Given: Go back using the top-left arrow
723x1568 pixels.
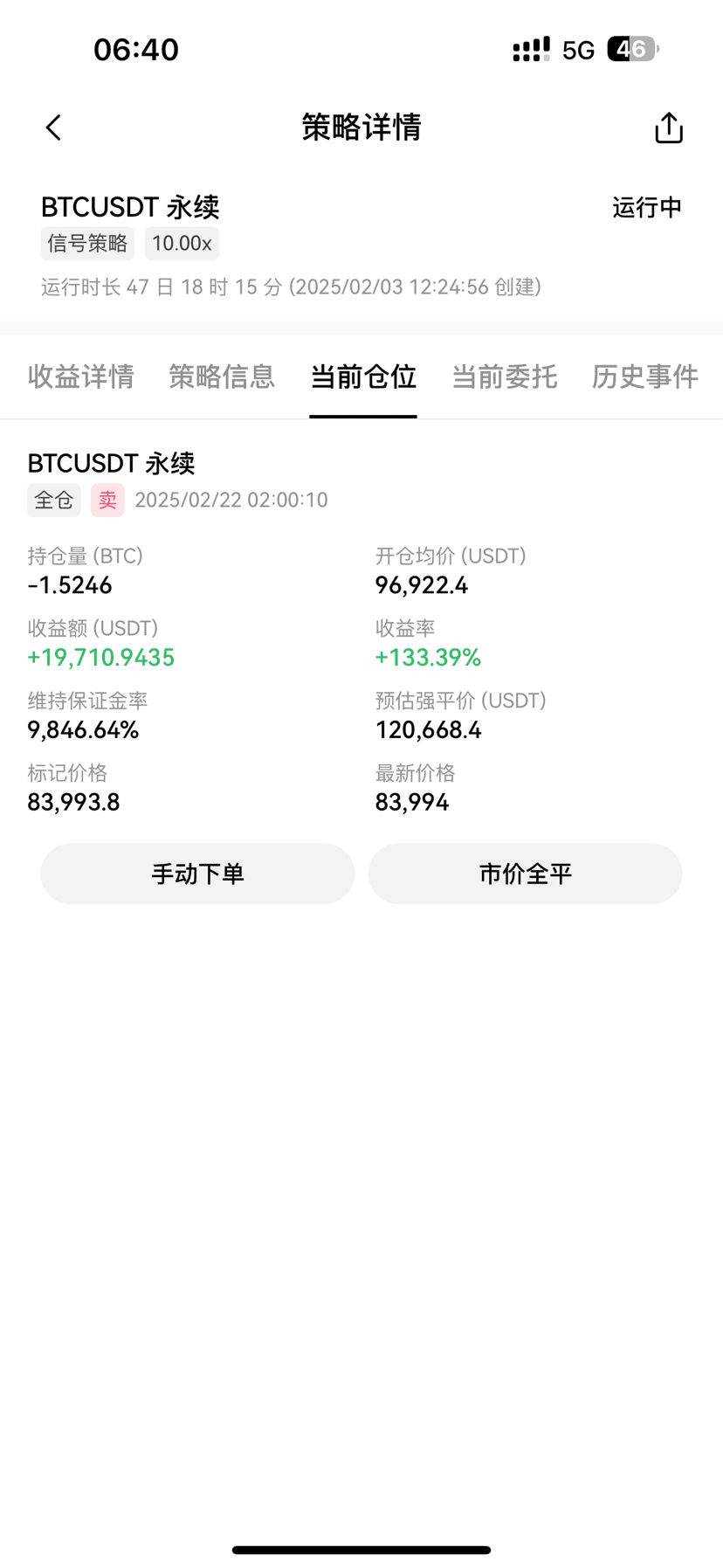Looking at the screenshot, I should [x=53, y=128].
